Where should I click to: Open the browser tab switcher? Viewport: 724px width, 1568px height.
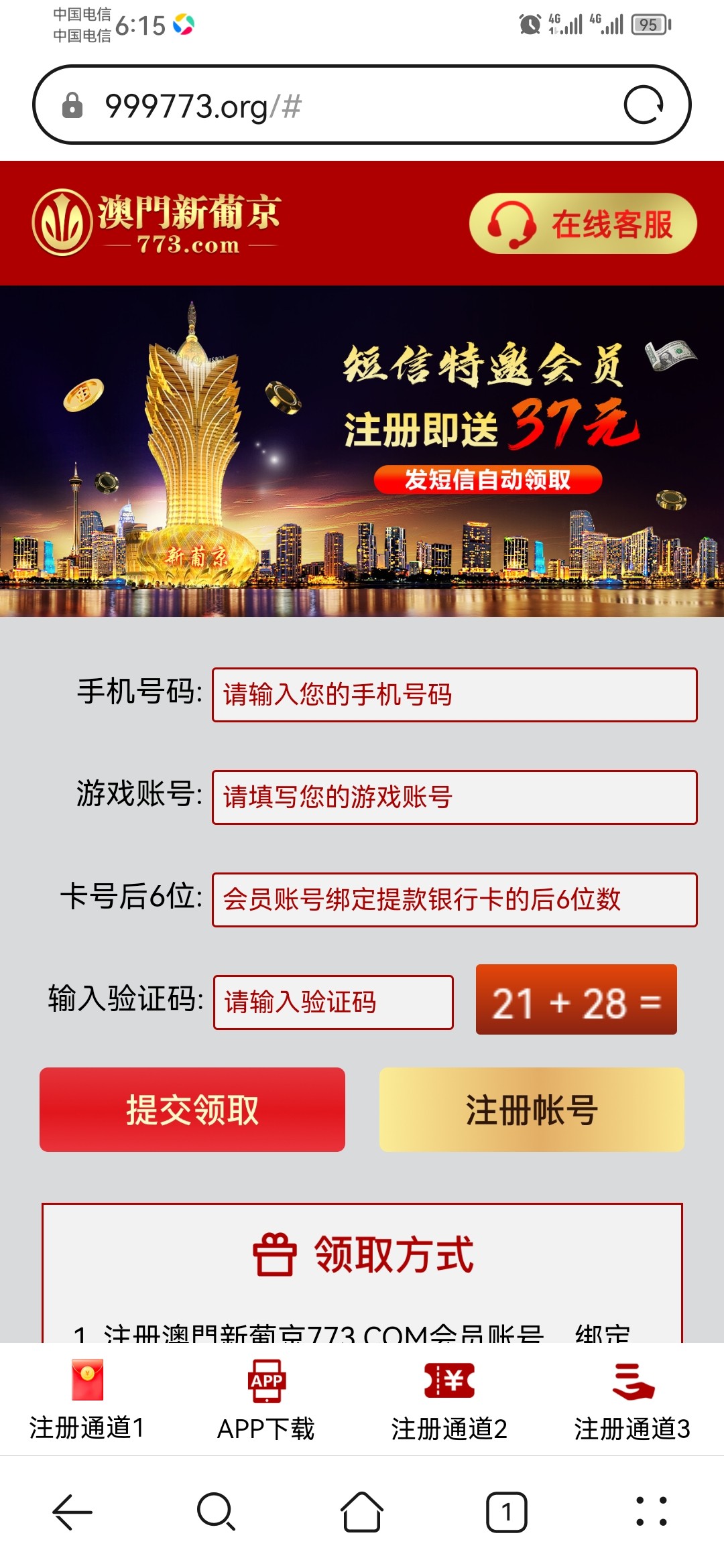[507, 1512]
